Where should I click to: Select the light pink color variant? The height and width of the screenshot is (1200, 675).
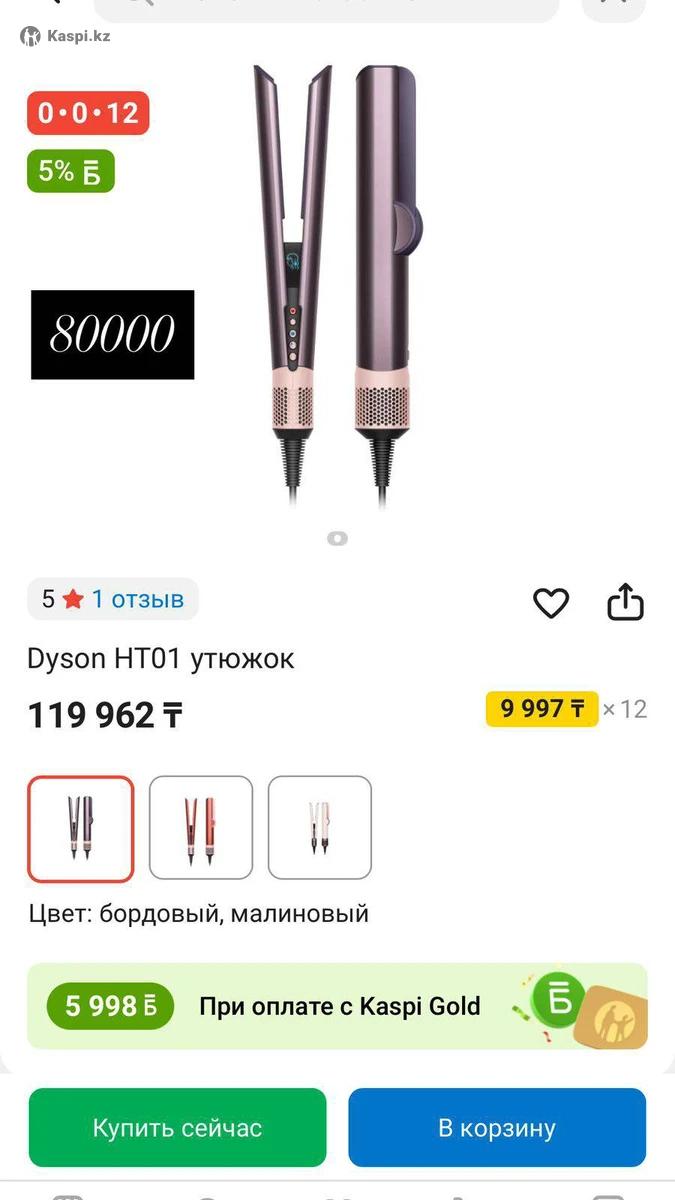coord(320,828)
